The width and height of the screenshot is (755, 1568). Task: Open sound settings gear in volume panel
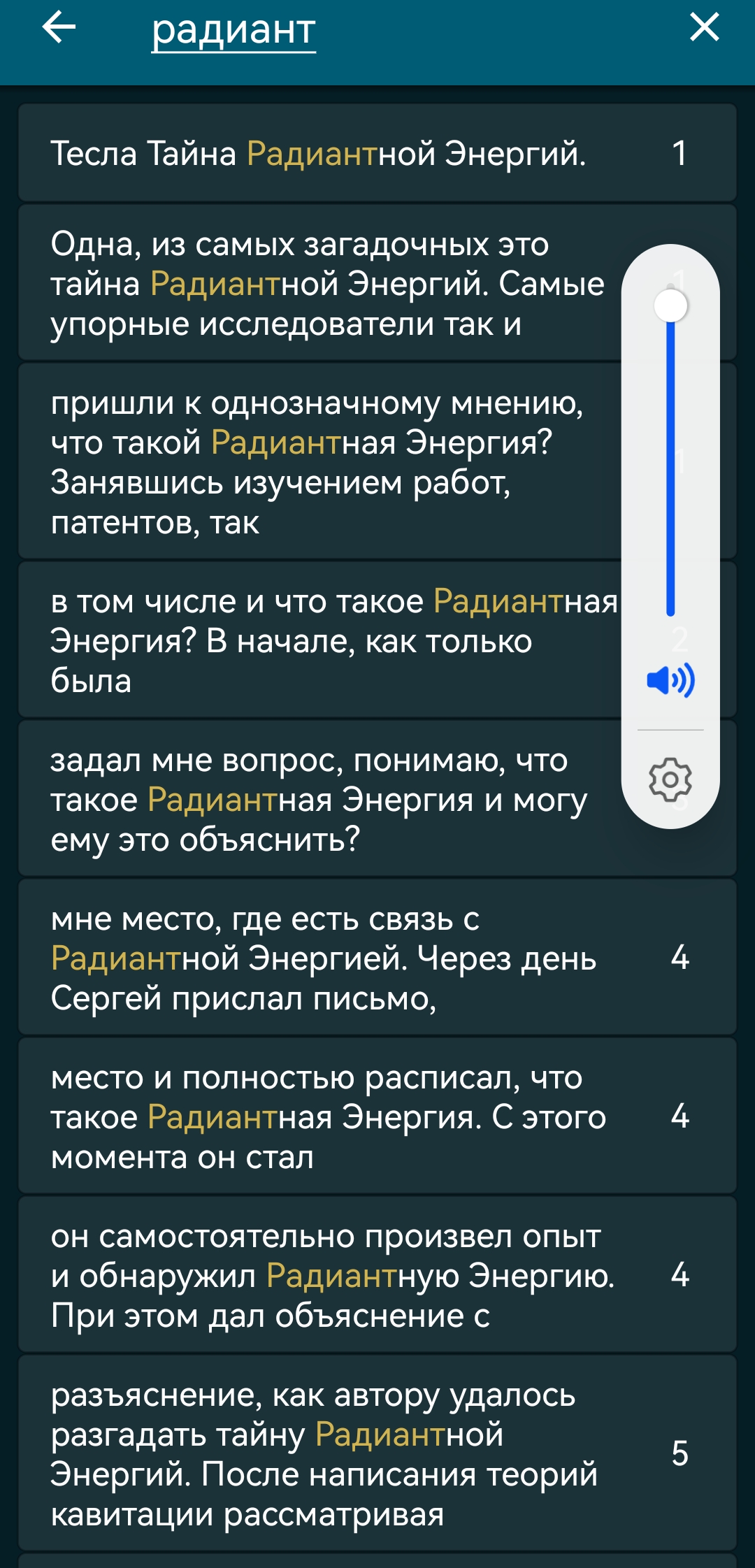click(670, 779)
